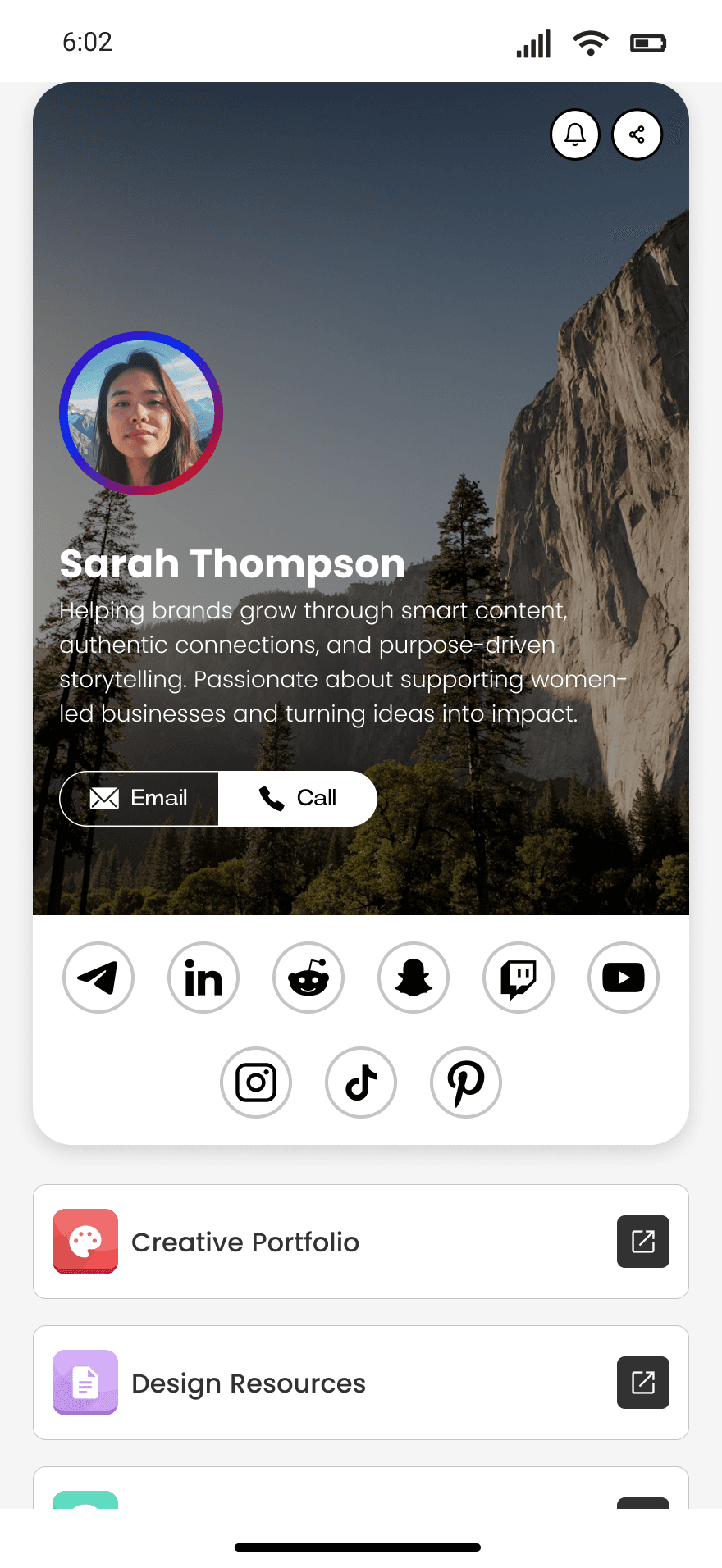Visit the Reddit profile

point(308,978)
